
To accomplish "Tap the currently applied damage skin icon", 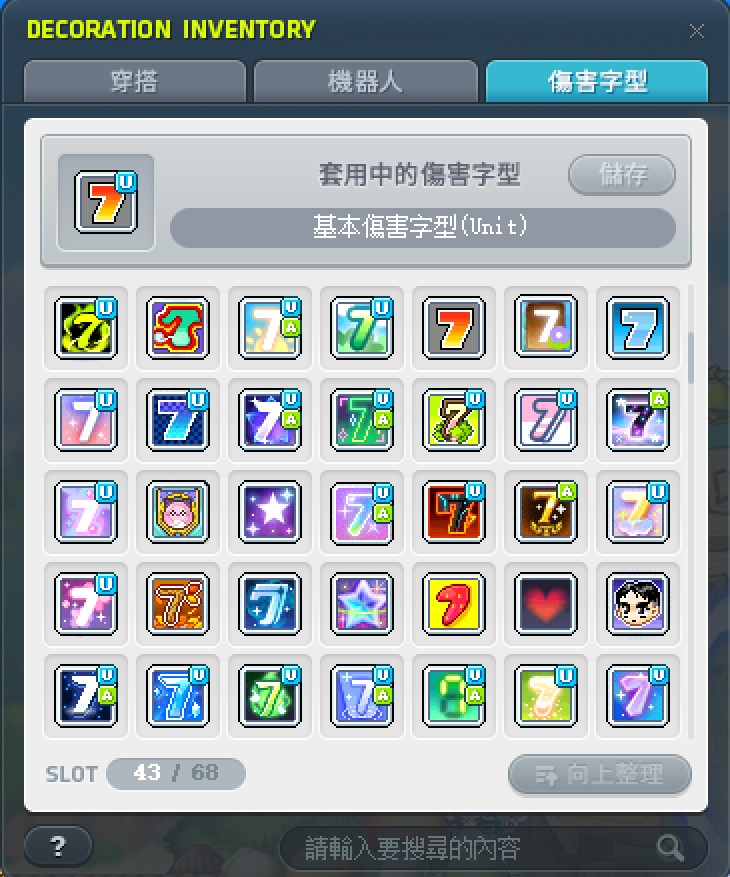I will [x=106, y=202].
